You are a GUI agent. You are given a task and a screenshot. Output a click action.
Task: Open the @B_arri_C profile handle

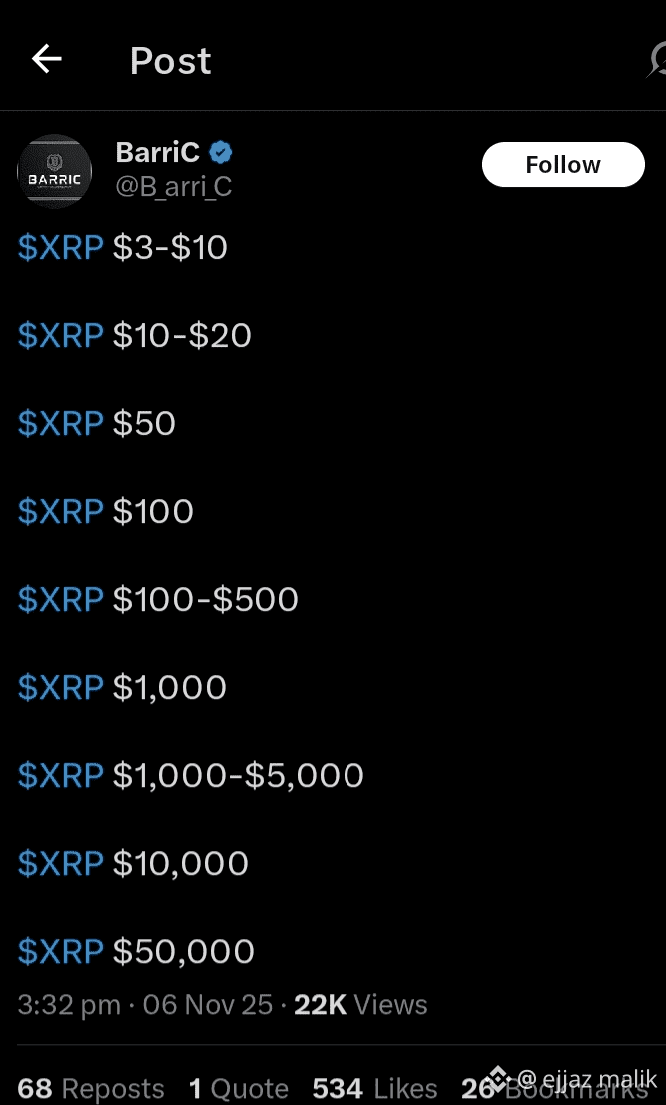(174, 186)
